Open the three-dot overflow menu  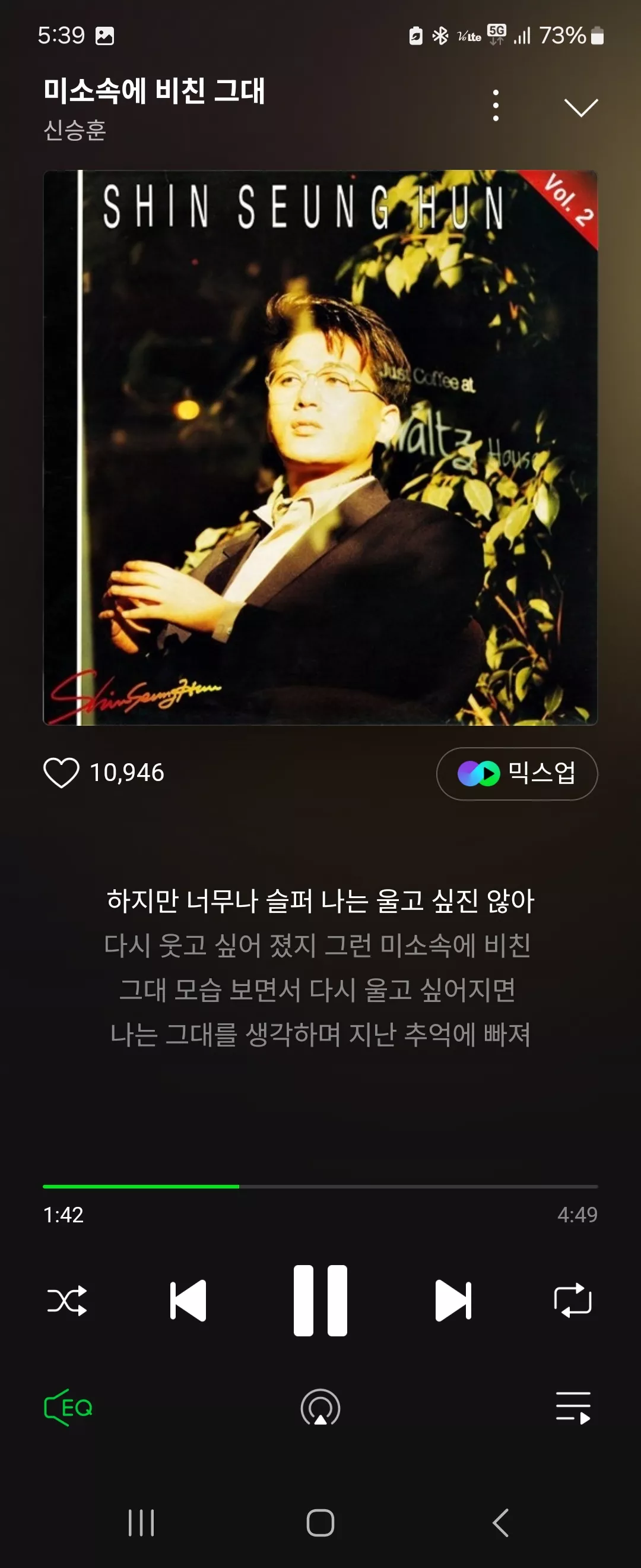click(x=496, y=105)
